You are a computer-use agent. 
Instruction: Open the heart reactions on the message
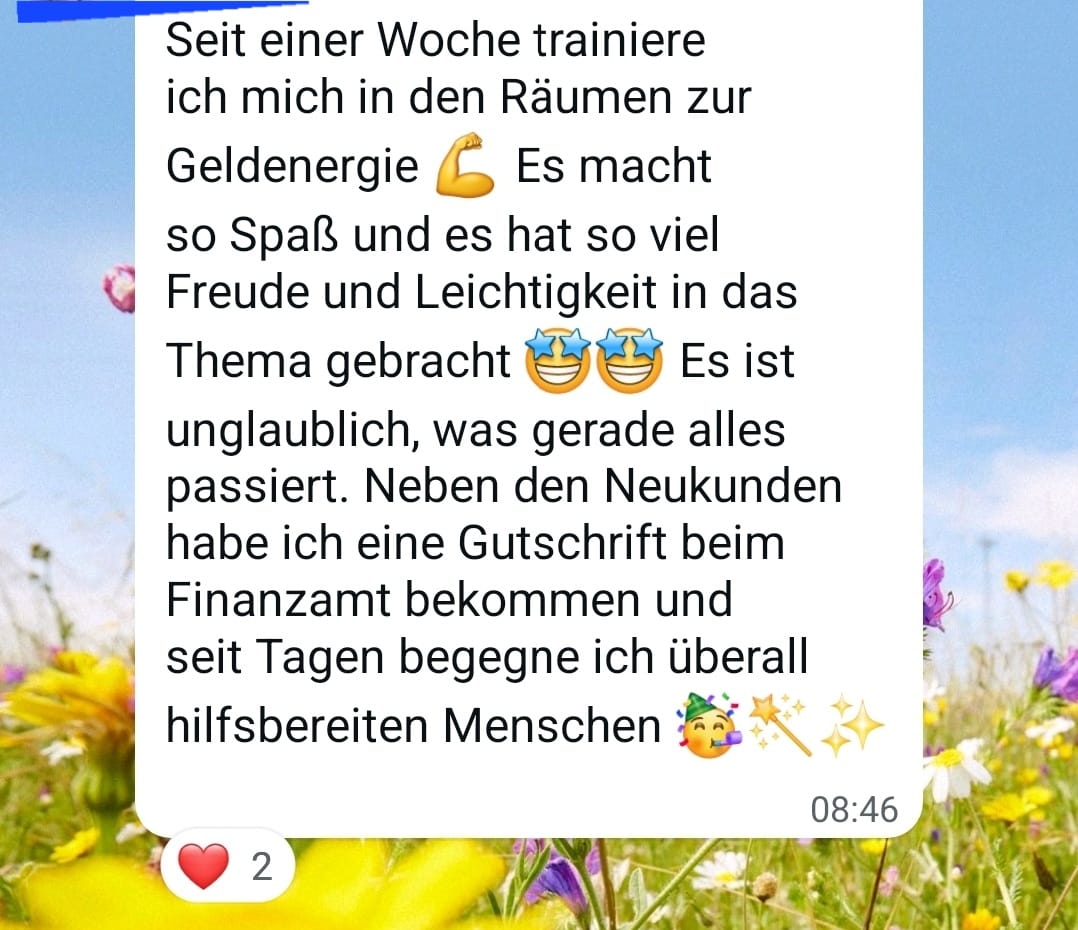coord(227,865)
